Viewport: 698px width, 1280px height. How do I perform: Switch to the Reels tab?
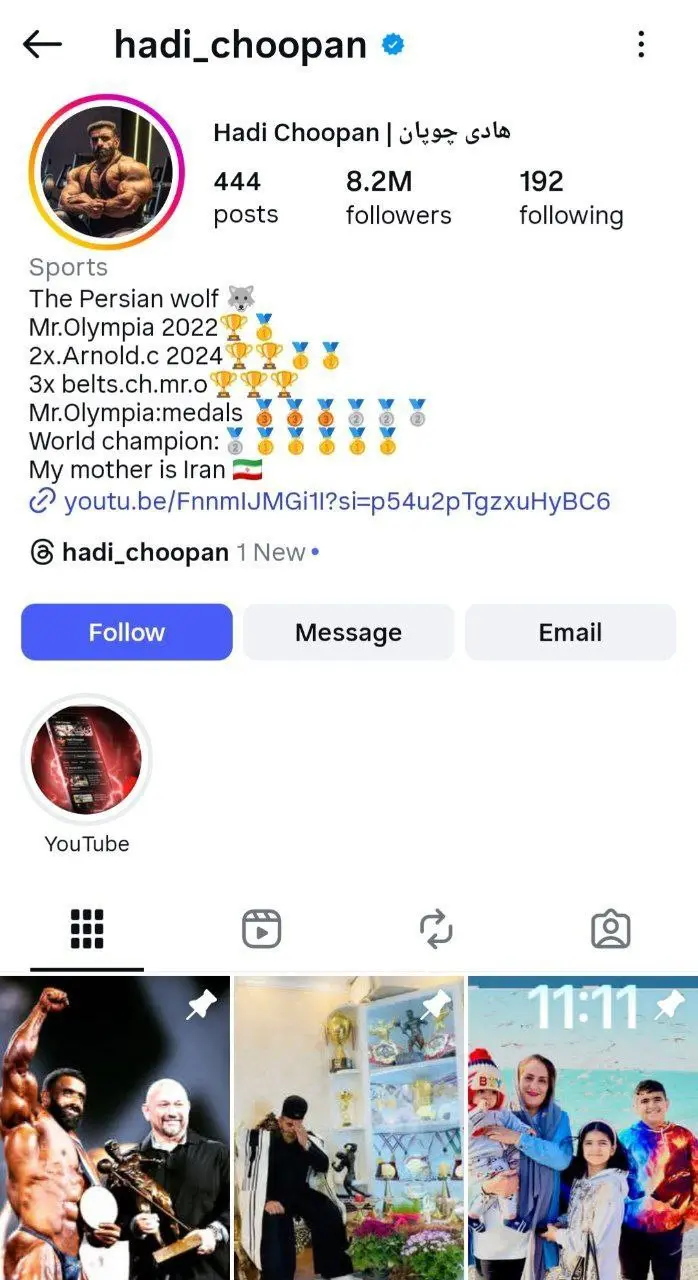tap(261, 929)
